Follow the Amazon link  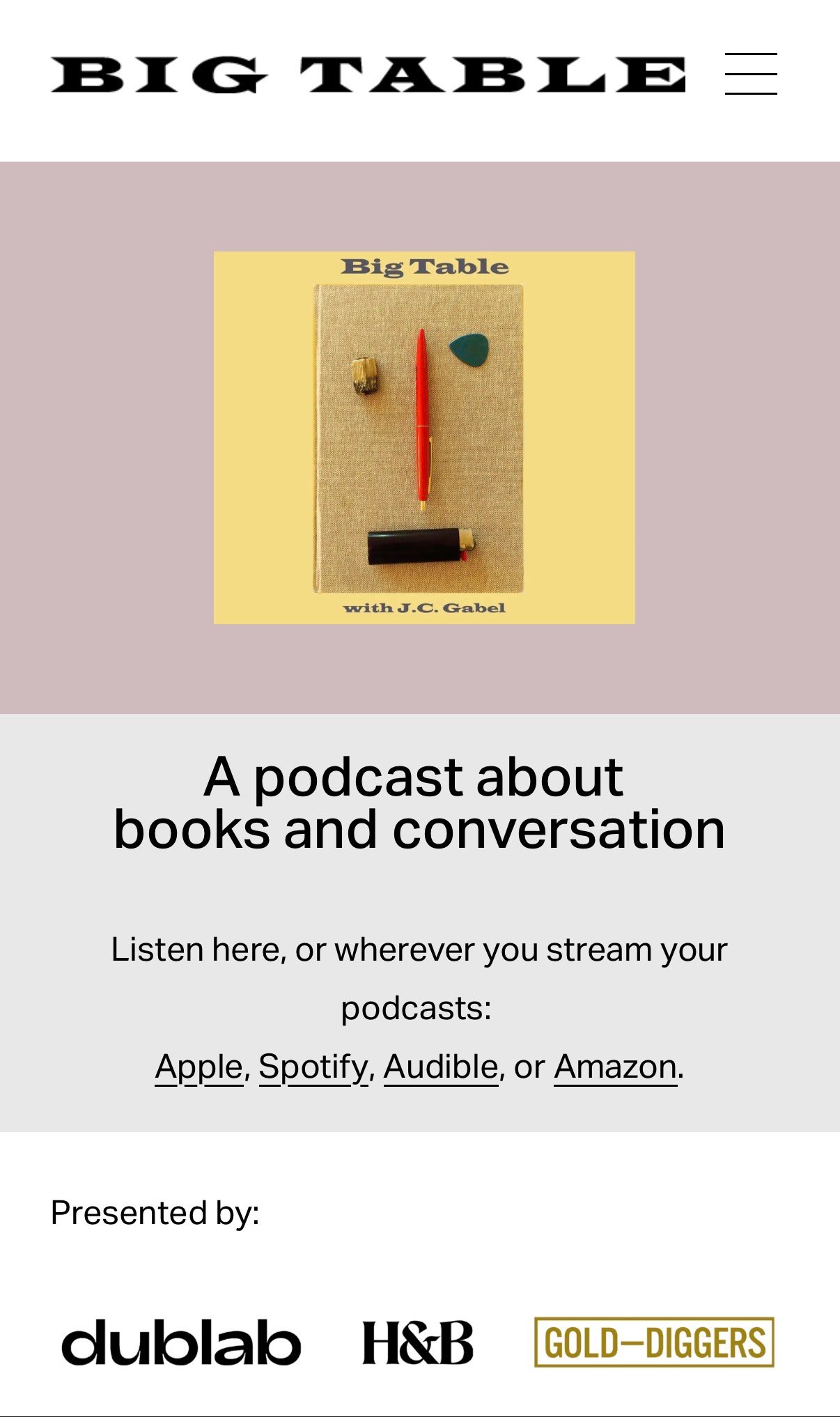click(x=616, y=1067)
